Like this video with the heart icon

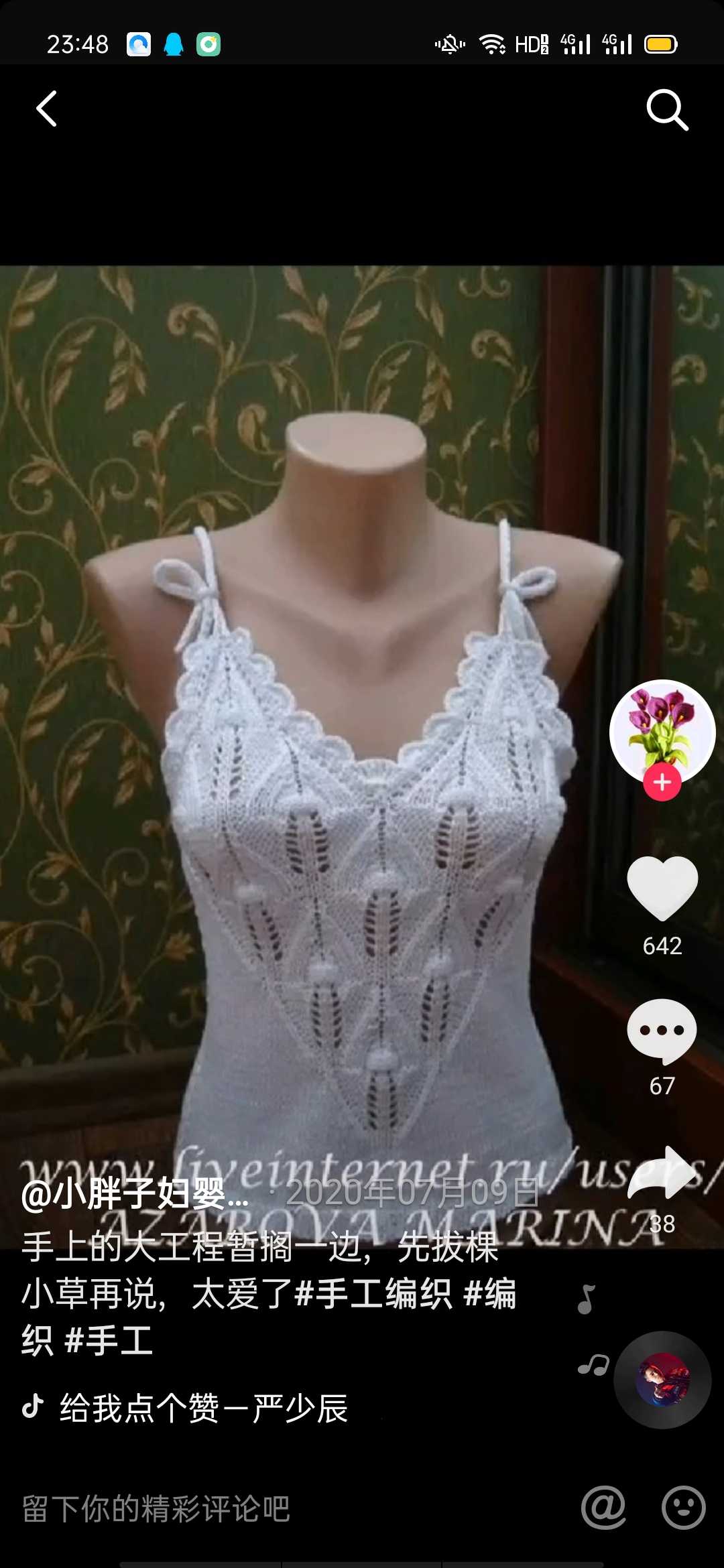(x=662, y=889)
